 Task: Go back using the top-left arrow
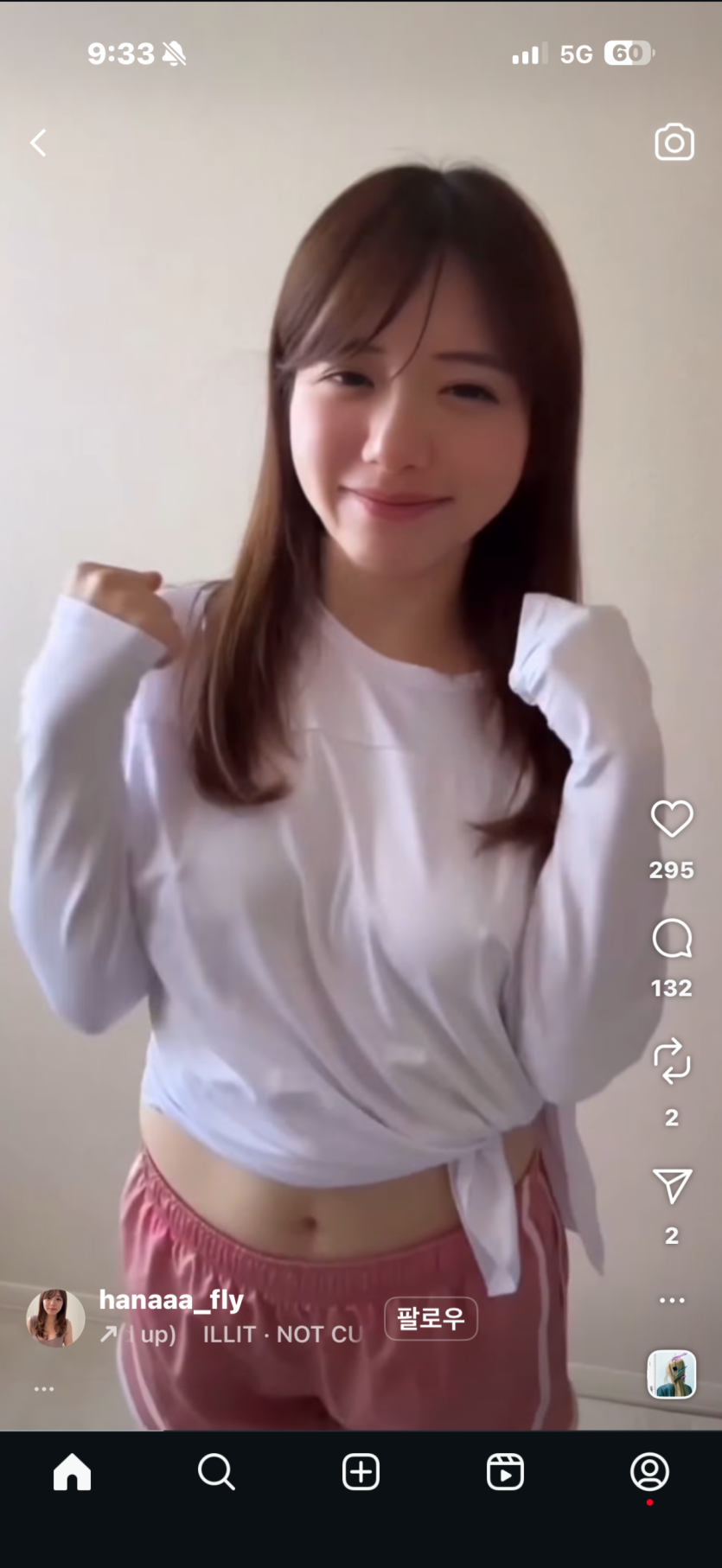38,143
